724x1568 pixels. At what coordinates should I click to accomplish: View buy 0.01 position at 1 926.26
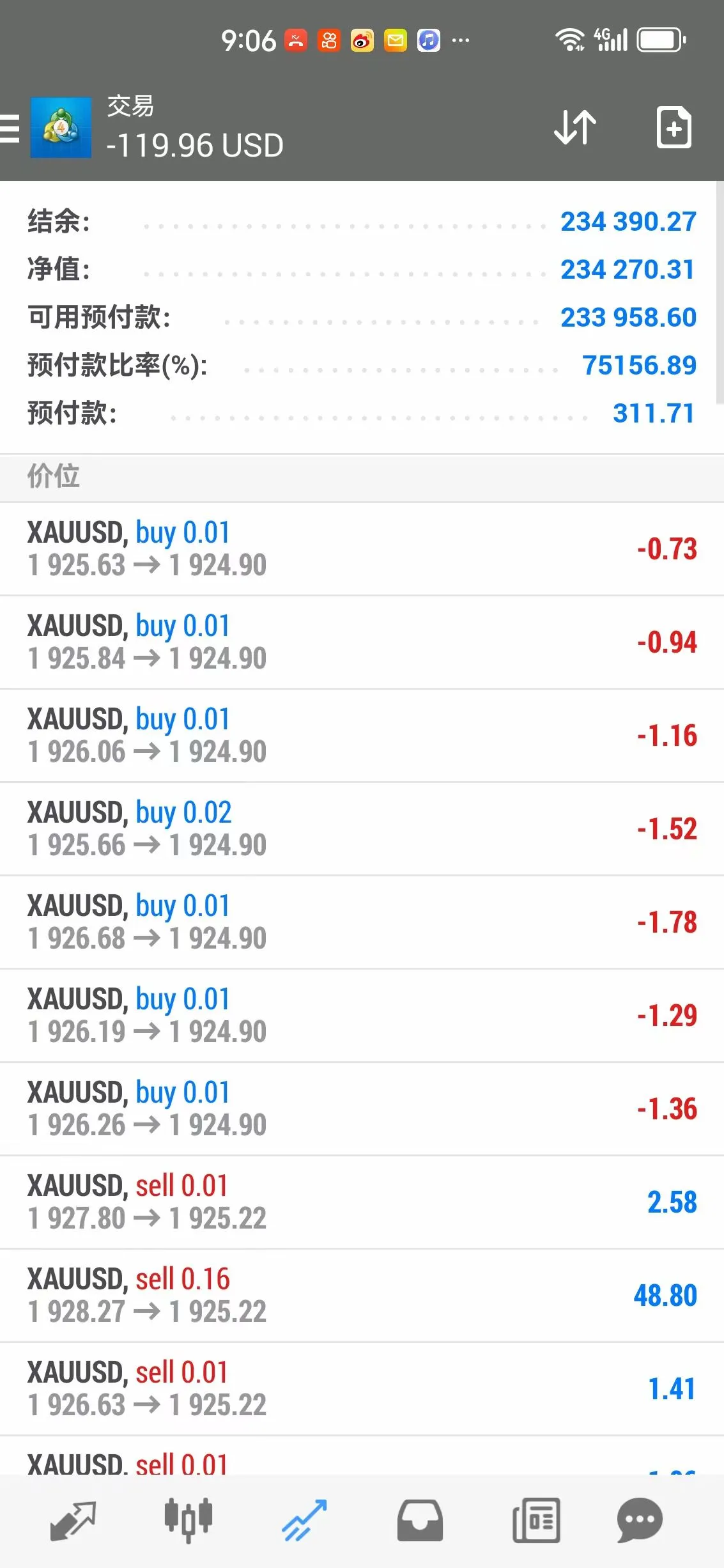point(362,1109)
